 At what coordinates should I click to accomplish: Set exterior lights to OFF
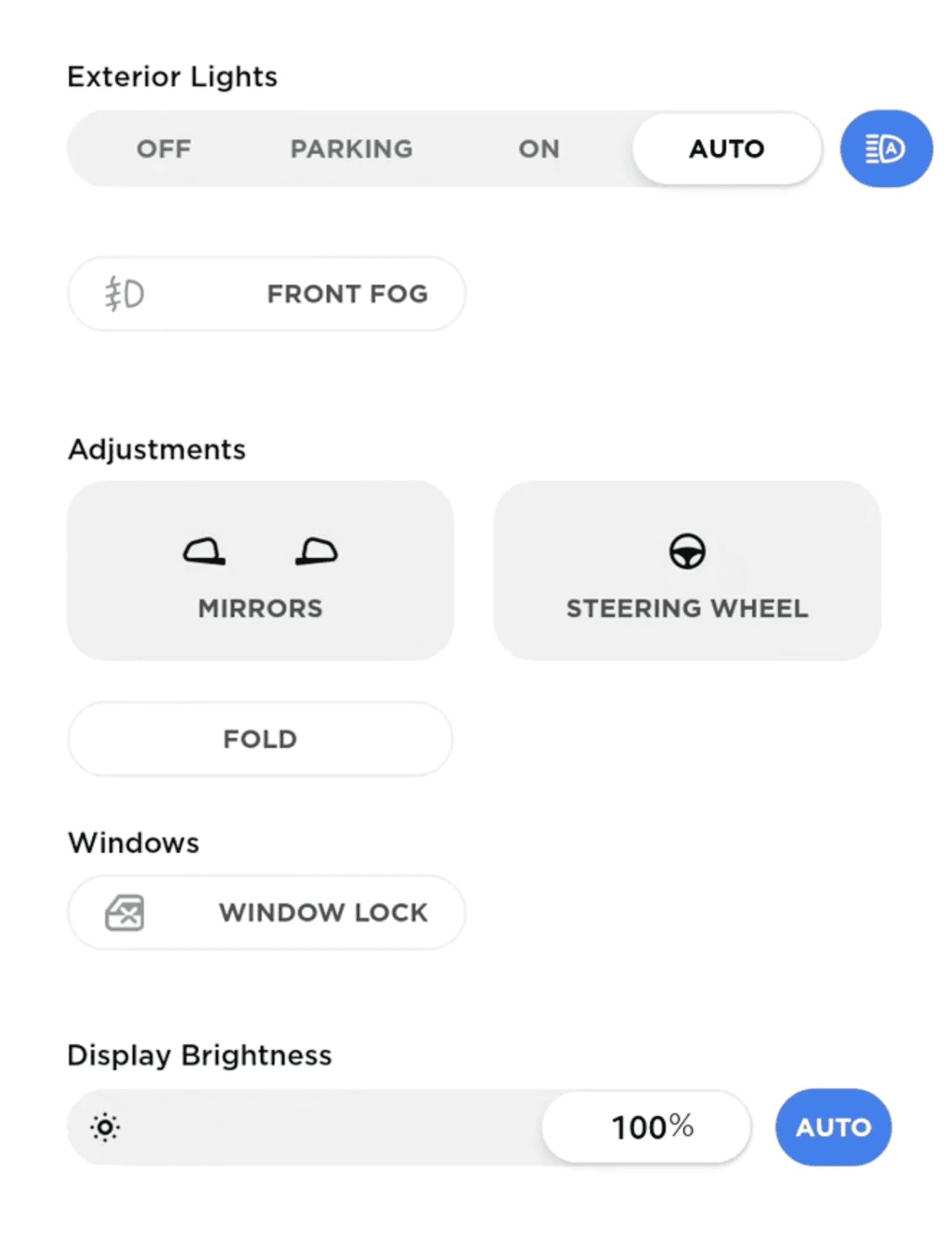pyautogui.click(x=164, y=149)
